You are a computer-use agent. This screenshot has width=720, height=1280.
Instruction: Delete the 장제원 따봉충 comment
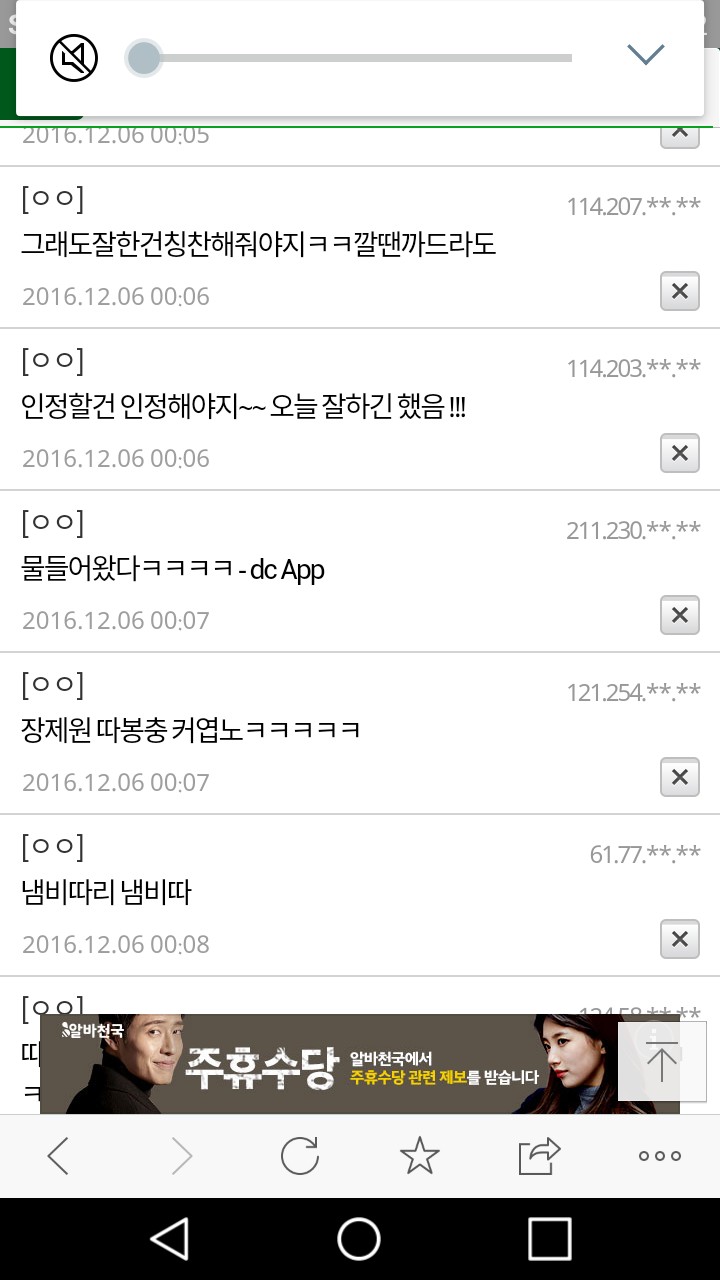pyautogui.click(x=679, y=777)
